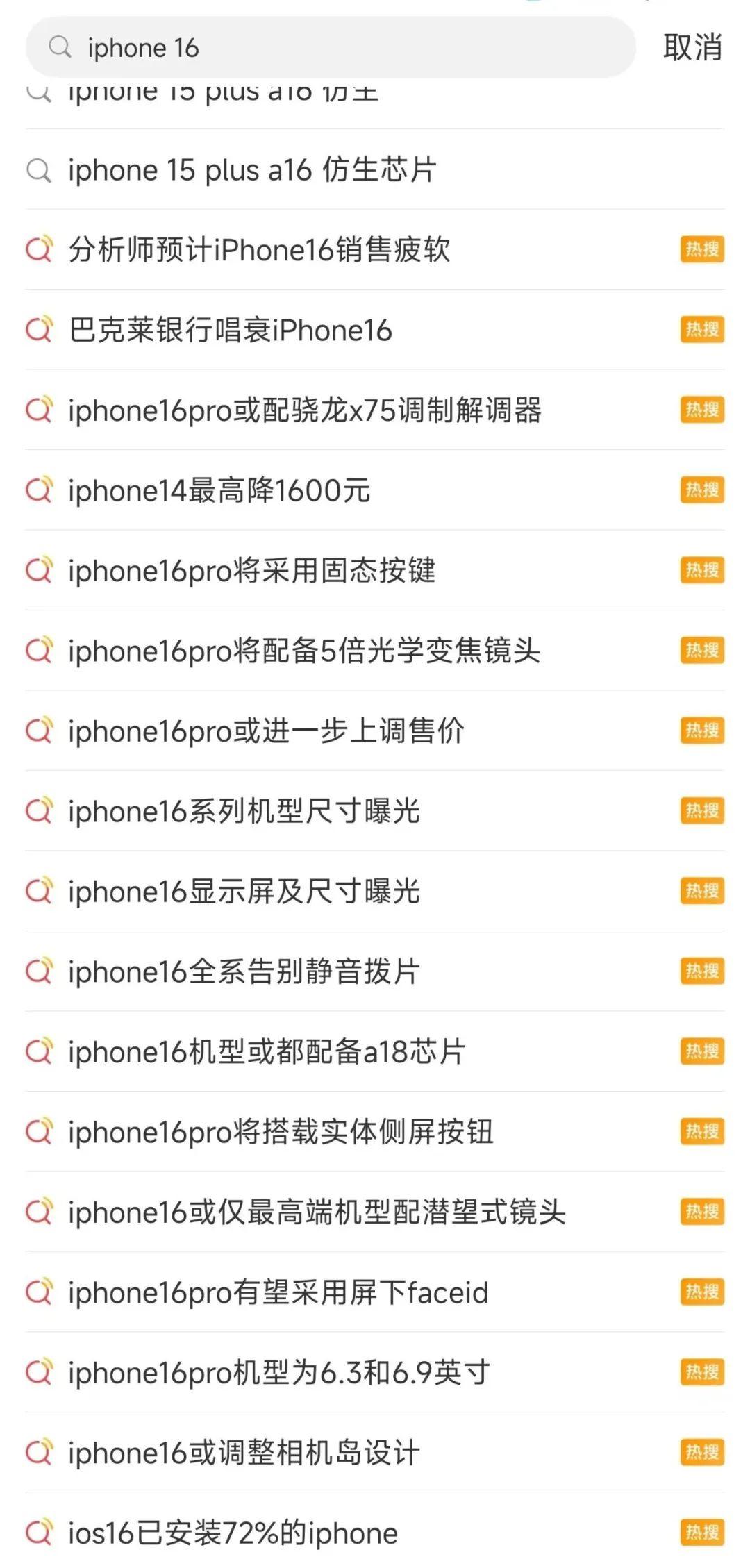Tap iphone16或仅最高端机型配潜望式镜头 suggestion
This screenshot has width=750, height=1568.
(x=317, y=1212)
